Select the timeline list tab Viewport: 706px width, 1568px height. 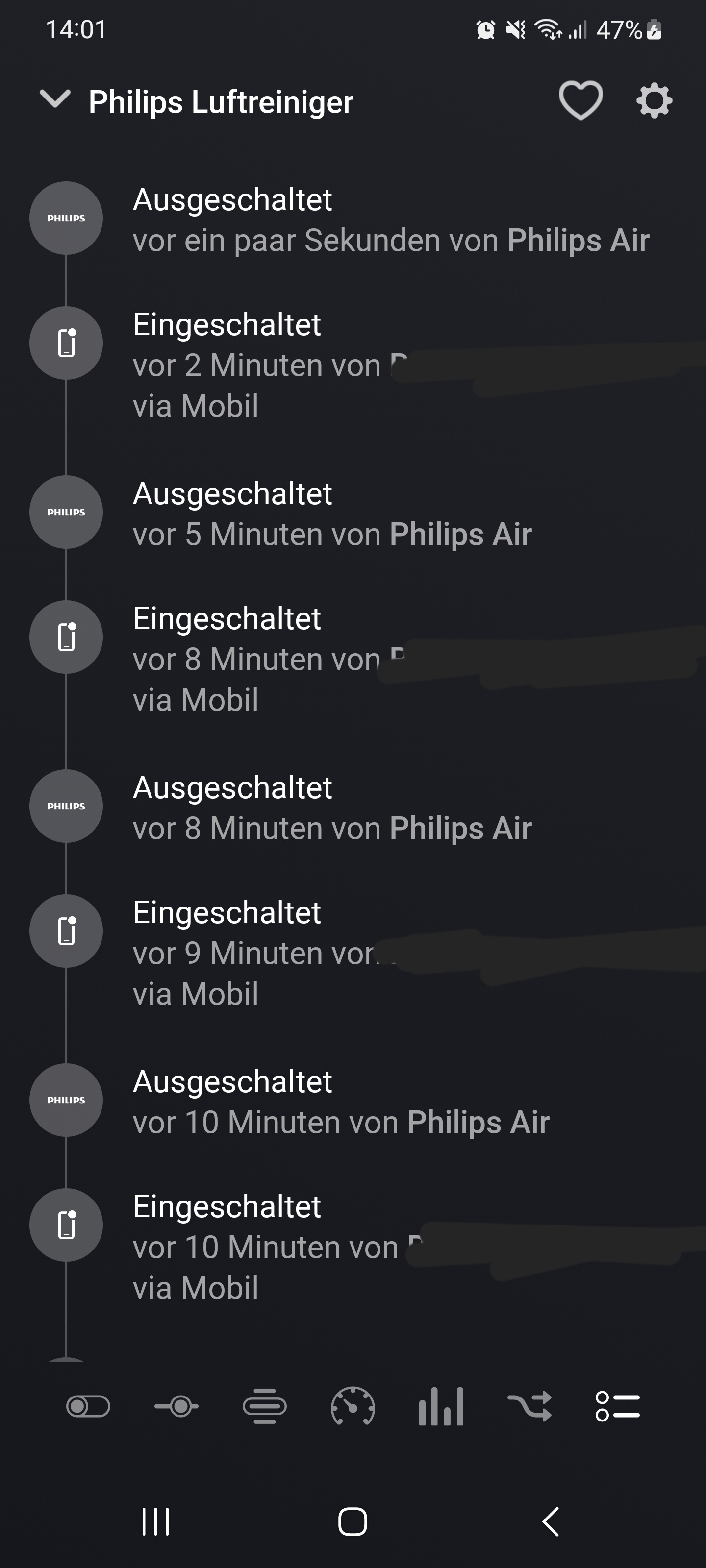[617, 1407]
